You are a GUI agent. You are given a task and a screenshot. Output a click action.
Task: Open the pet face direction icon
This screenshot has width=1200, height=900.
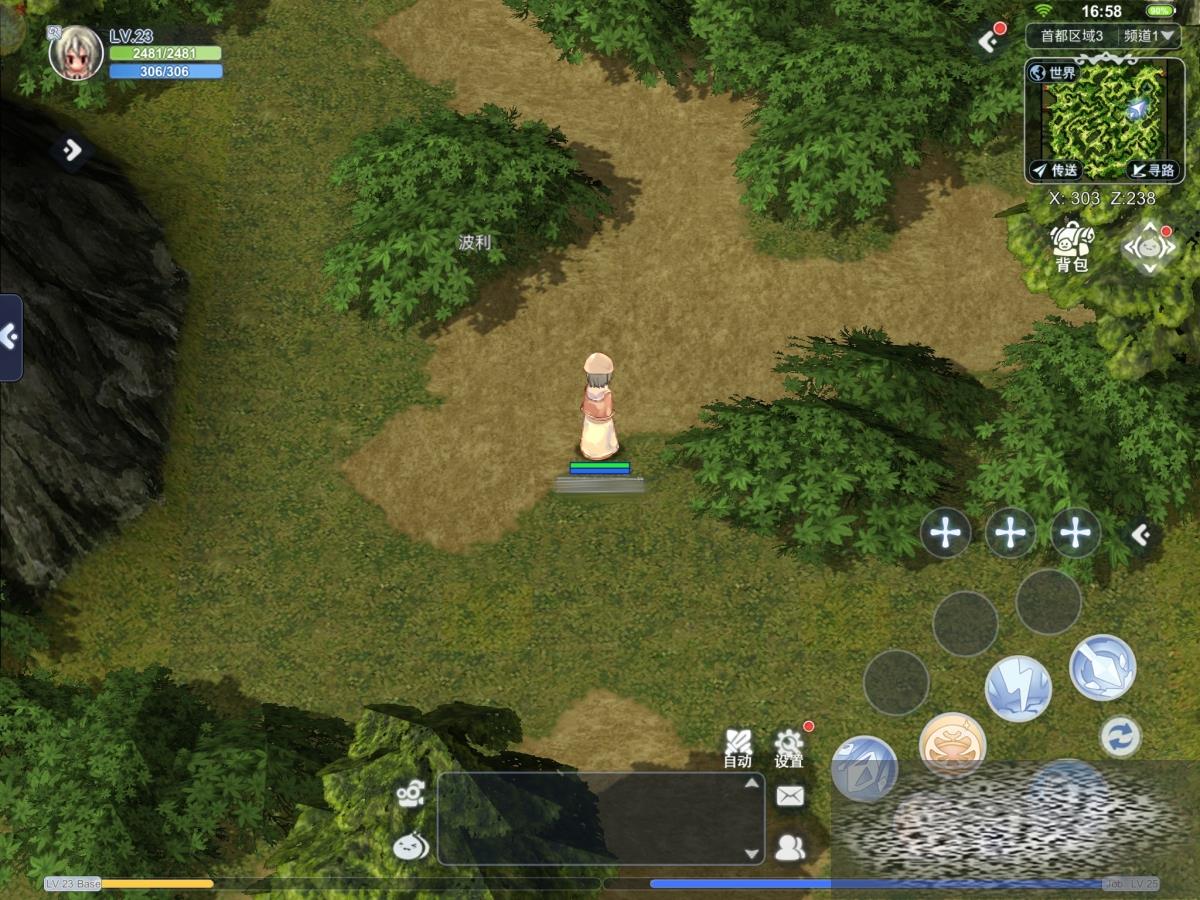coord(1149,247)
